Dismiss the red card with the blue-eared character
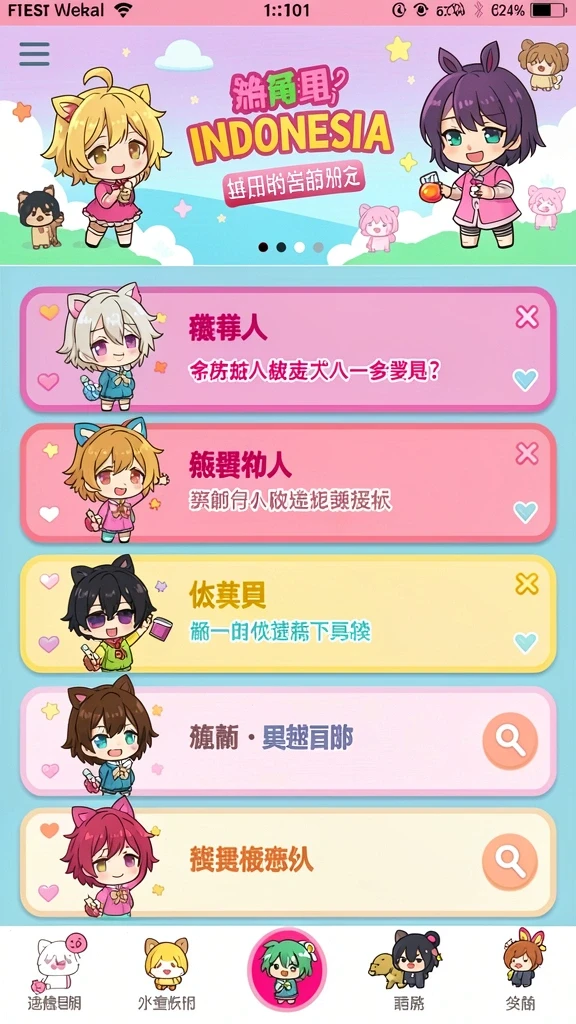The image size is (576, 1024). coord(526,453)
